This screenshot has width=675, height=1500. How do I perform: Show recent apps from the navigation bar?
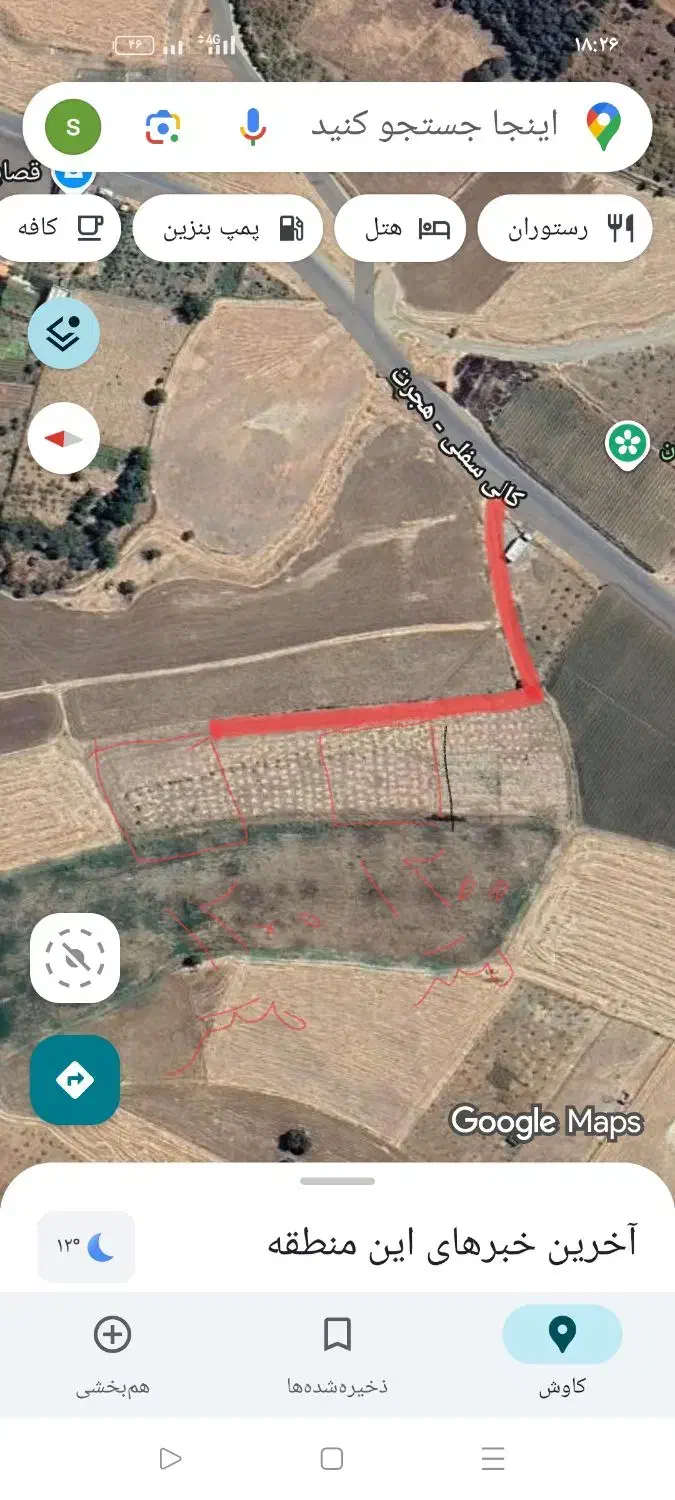[x=492, y=1459]
